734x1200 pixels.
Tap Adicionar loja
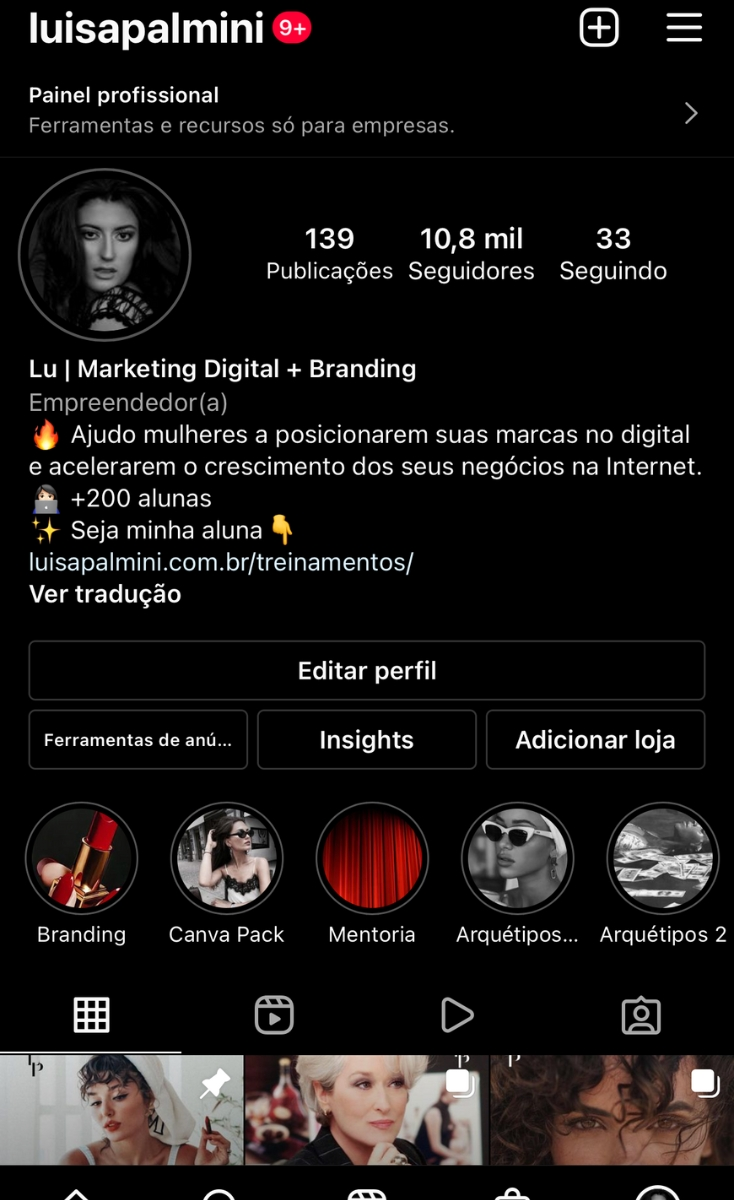(x=595, y=740)
